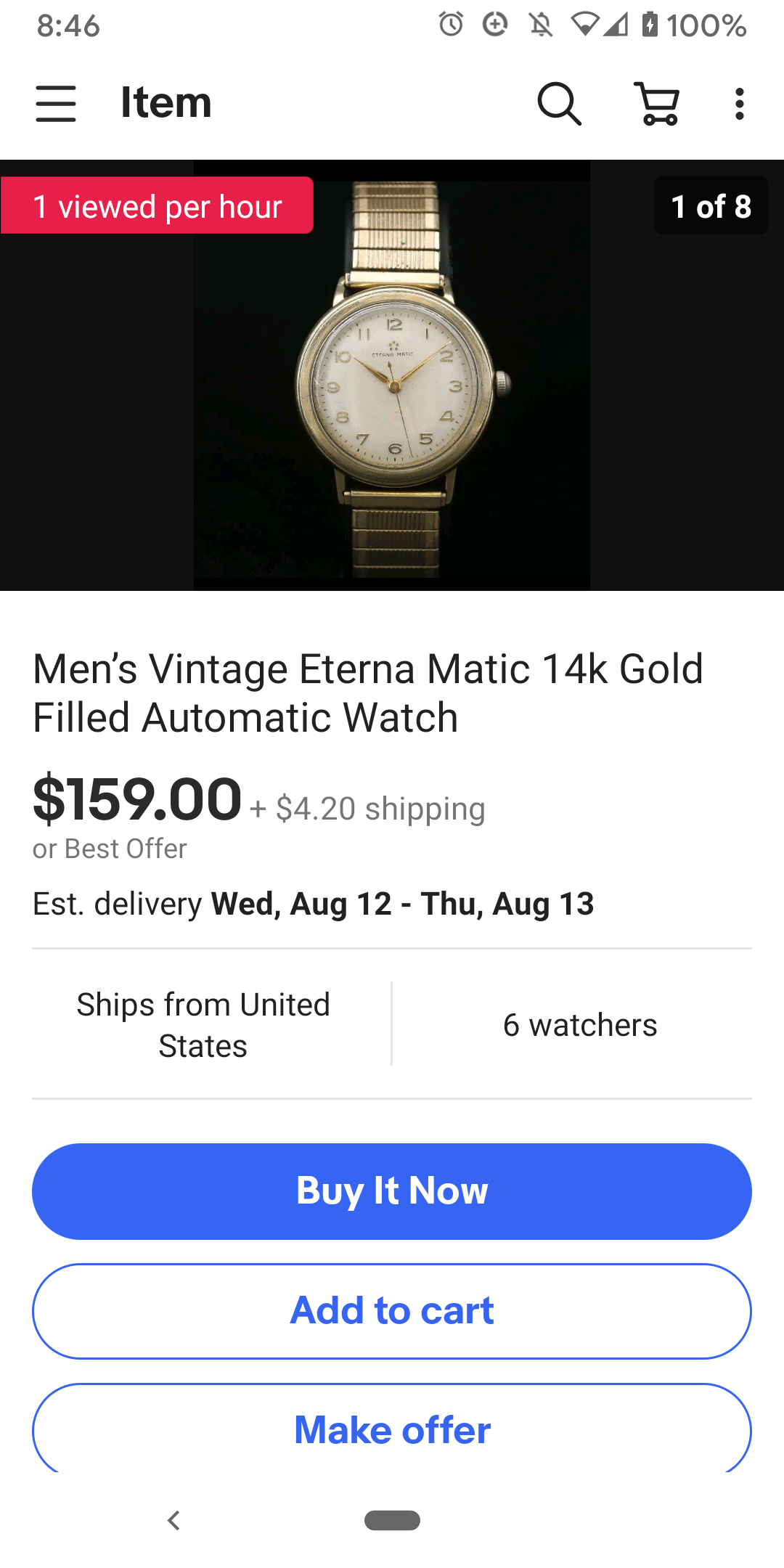Go back using system back arrow
The image size is (784, 1568).
173,1520
